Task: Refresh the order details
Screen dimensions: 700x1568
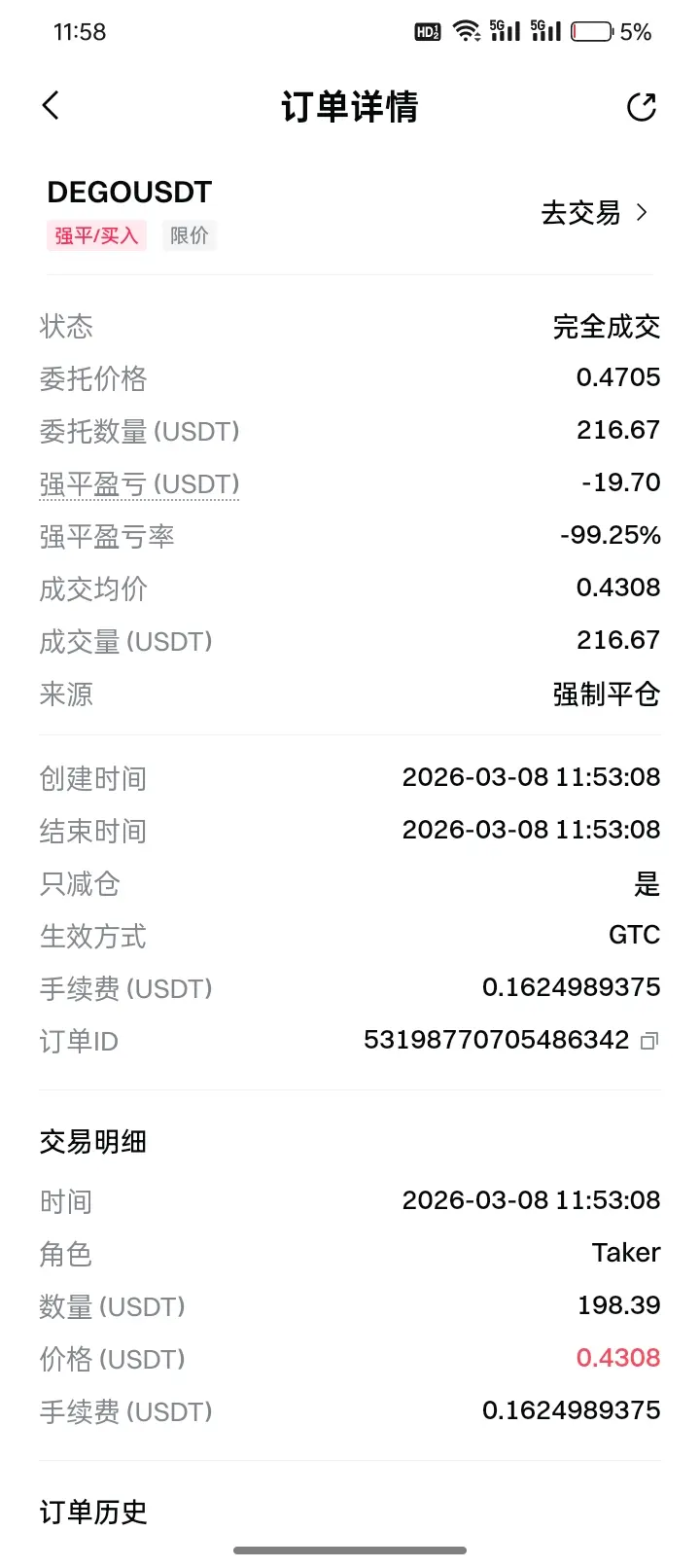Action: (x=642, y=107)
